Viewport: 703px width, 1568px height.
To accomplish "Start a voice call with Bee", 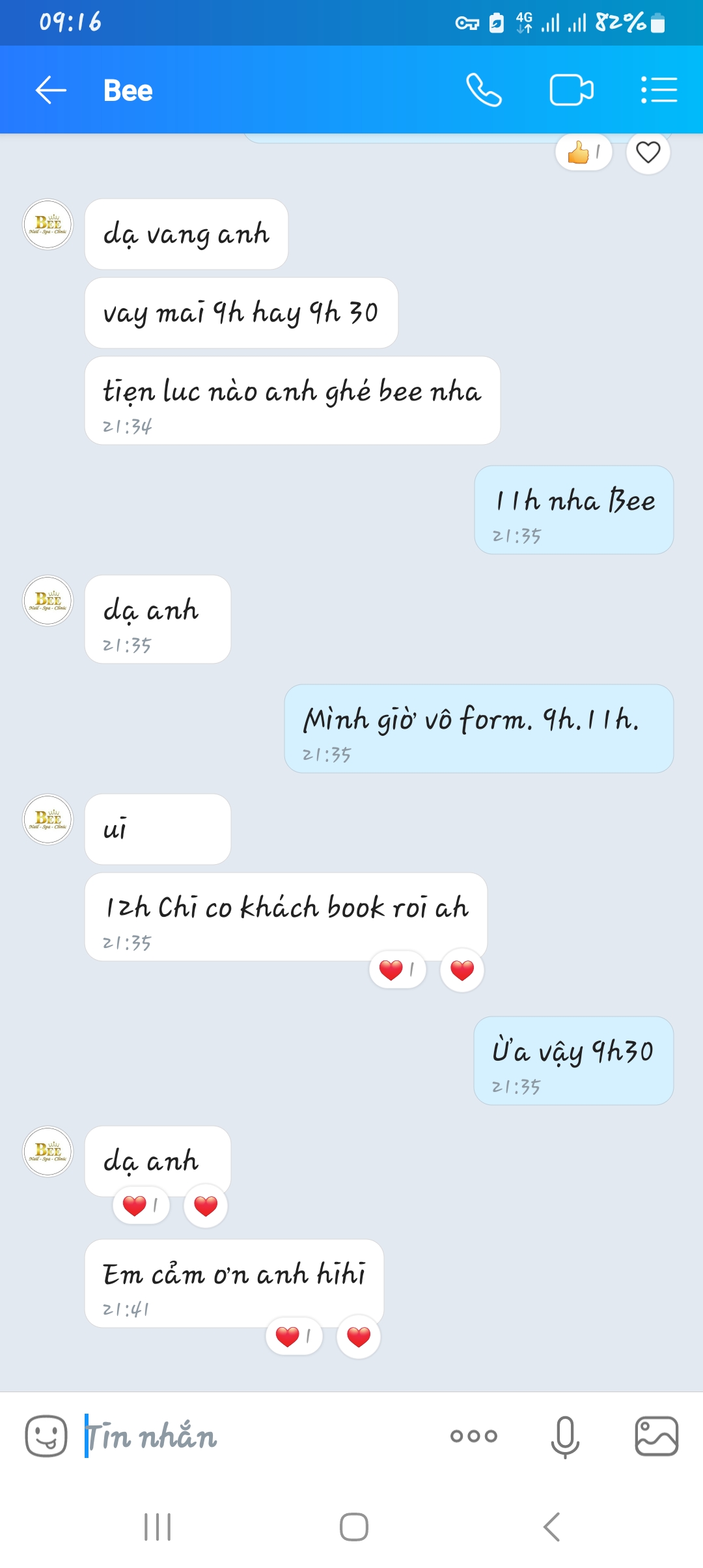I will pyautogui.click(x=484, y=90).
